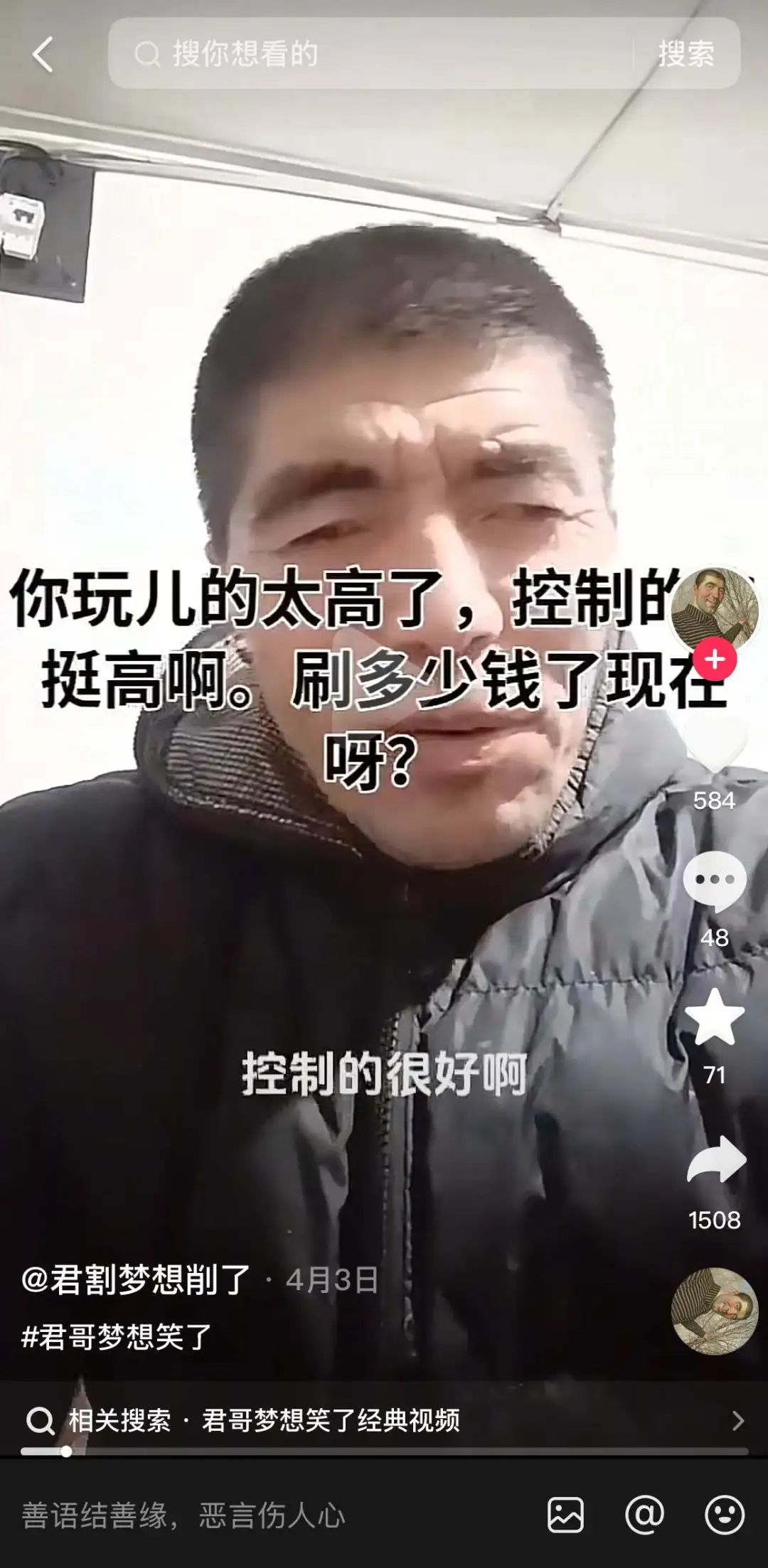Go back with the top-left arrow

point(43,55)
